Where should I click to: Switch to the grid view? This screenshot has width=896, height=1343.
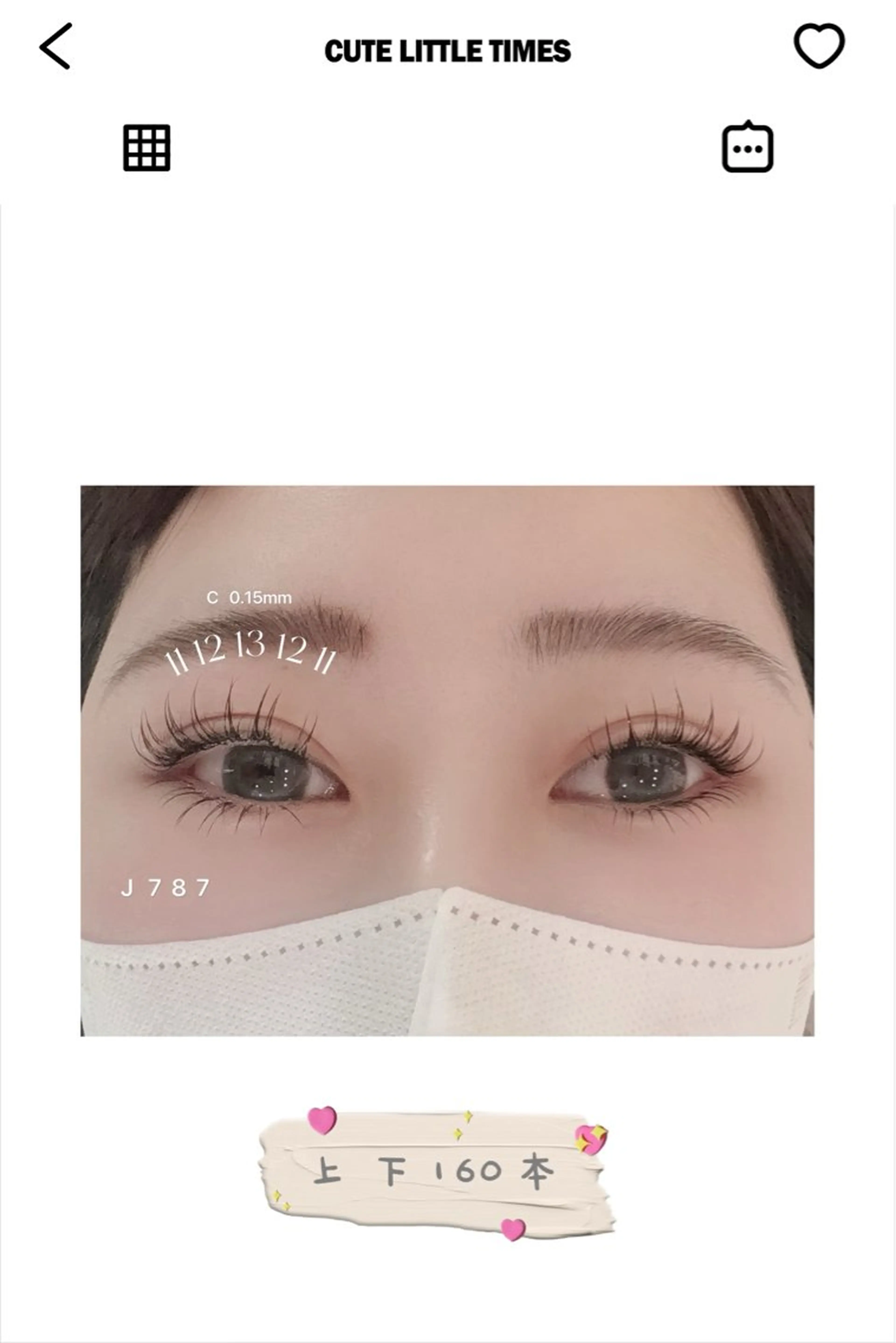point(147,147)
